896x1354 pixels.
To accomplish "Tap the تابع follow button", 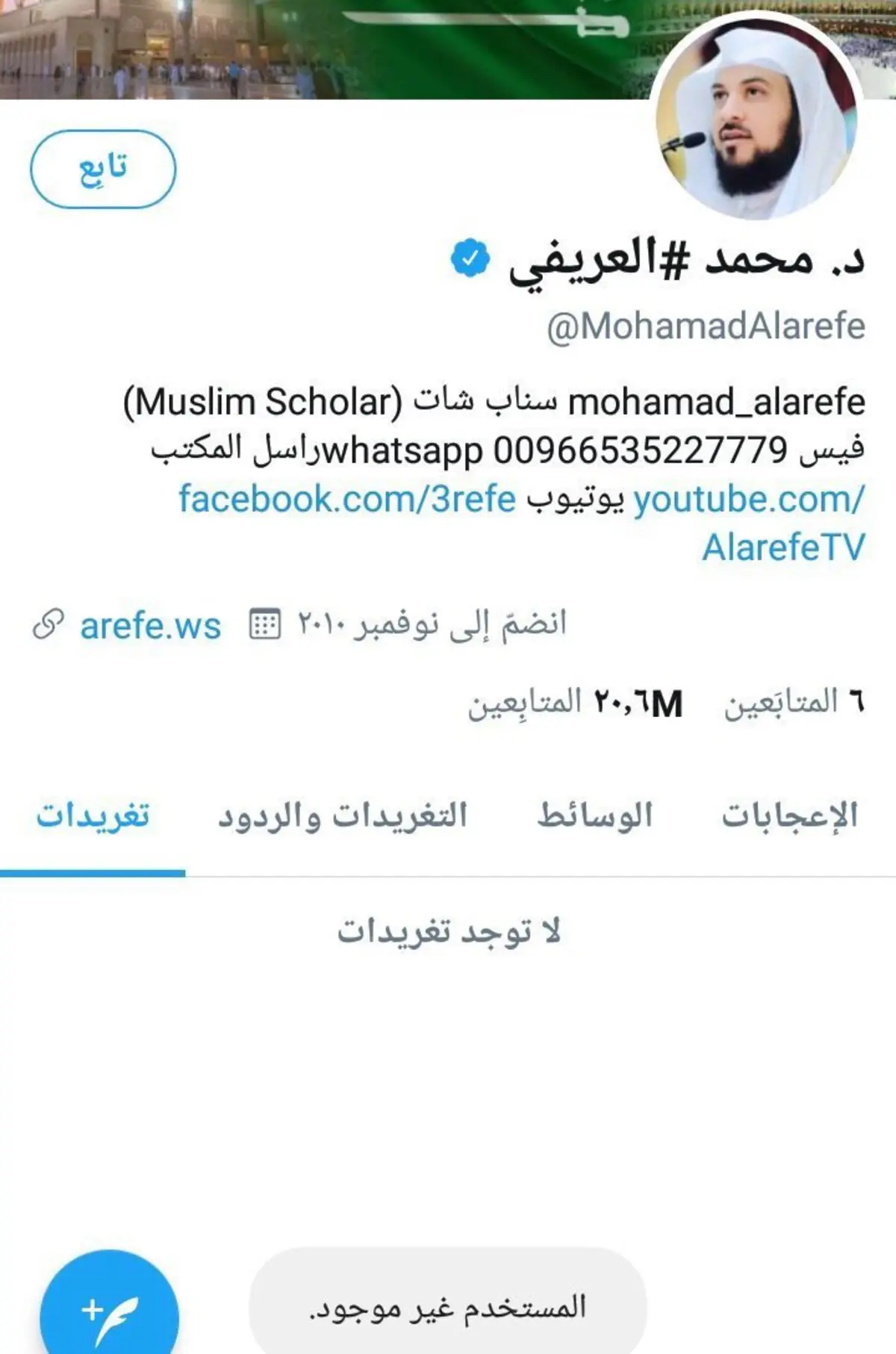I will (103, 169).
